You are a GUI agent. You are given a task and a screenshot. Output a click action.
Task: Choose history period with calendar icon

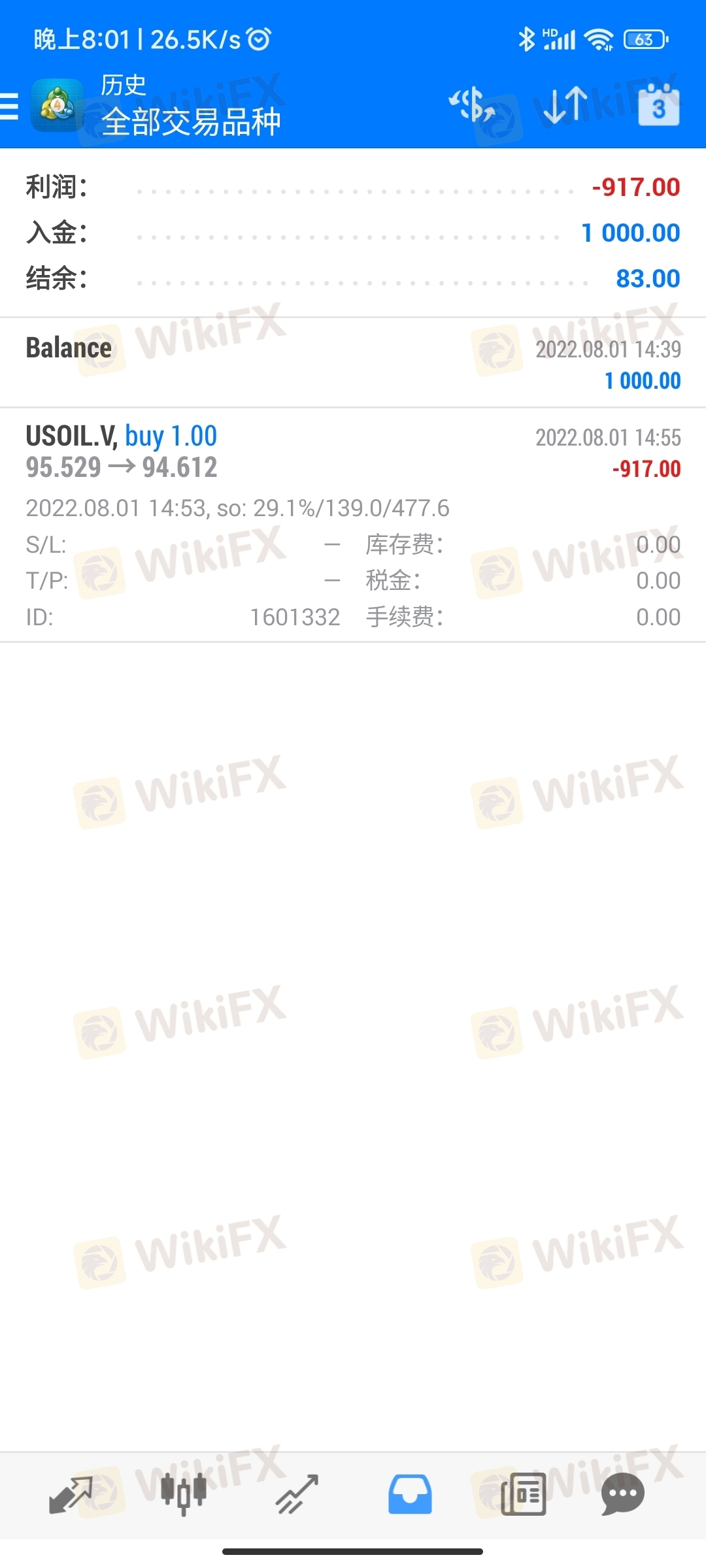[658, 105]
